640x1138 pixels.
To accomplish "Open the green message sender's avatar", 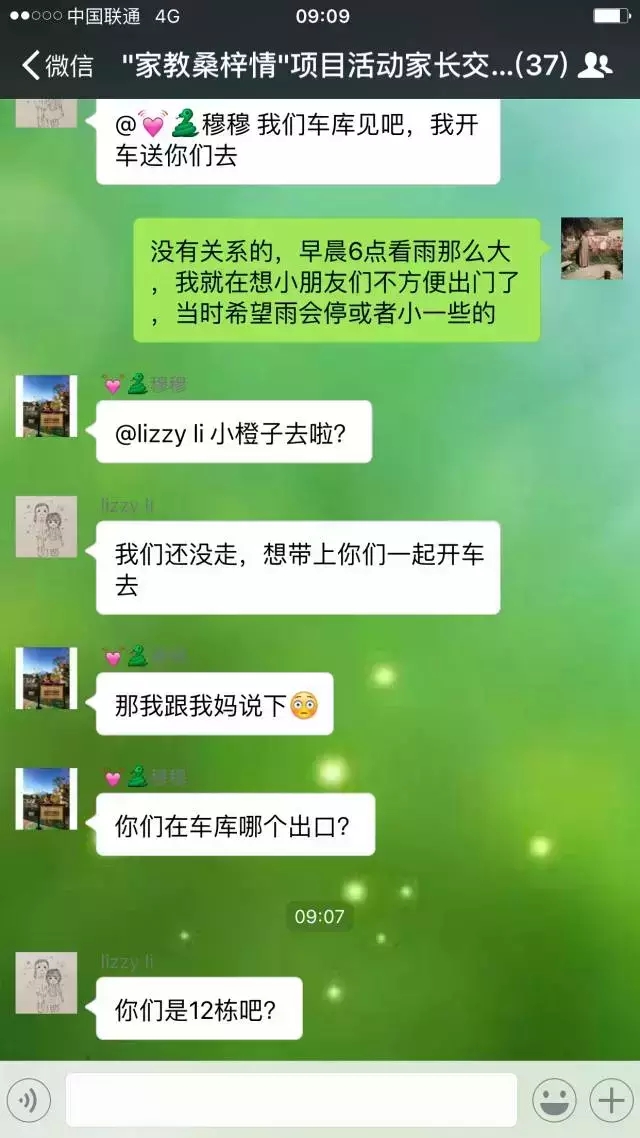I will (591, 248).
